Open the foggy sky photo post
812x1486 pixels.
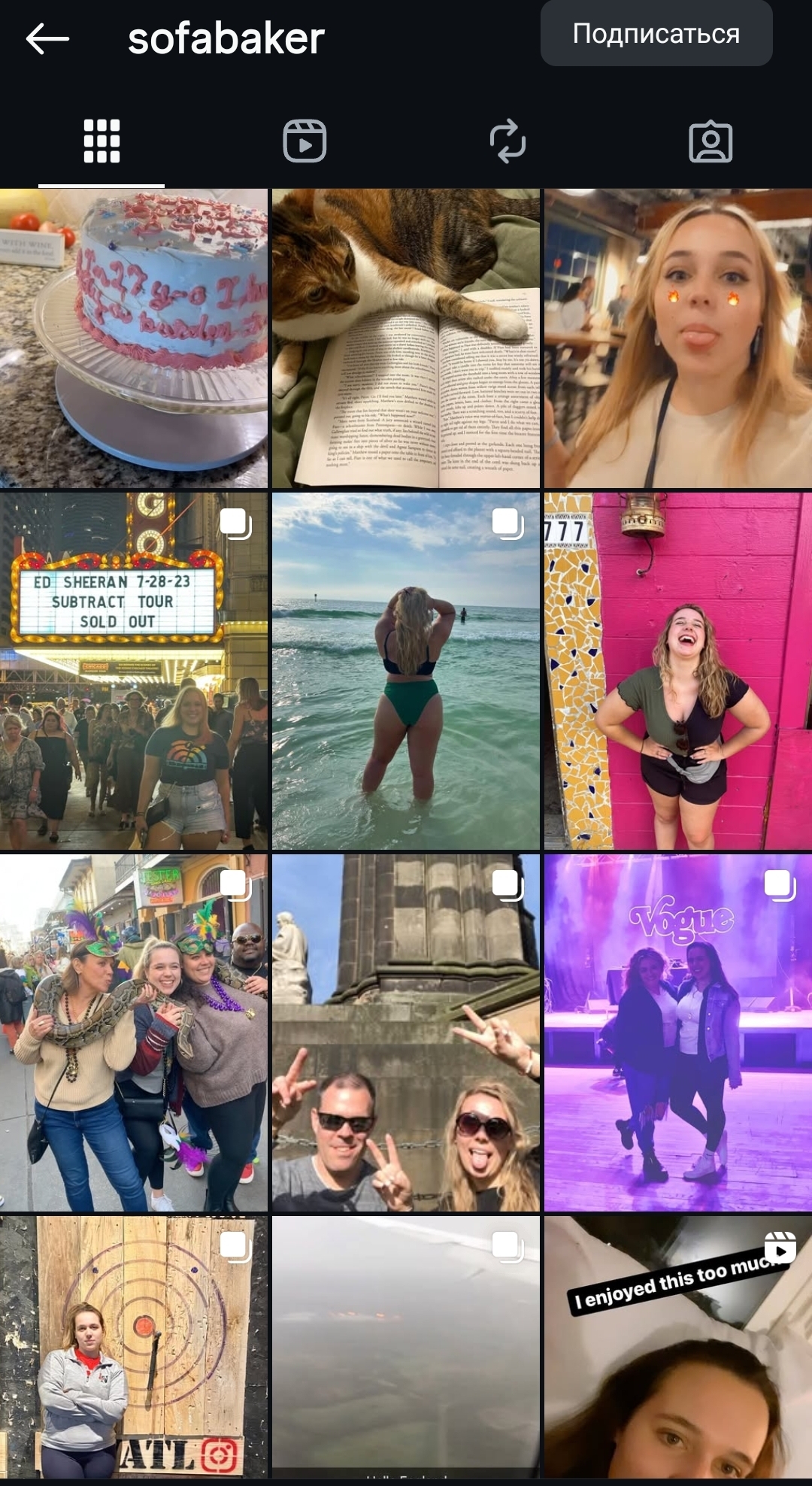coord(406,1348)
